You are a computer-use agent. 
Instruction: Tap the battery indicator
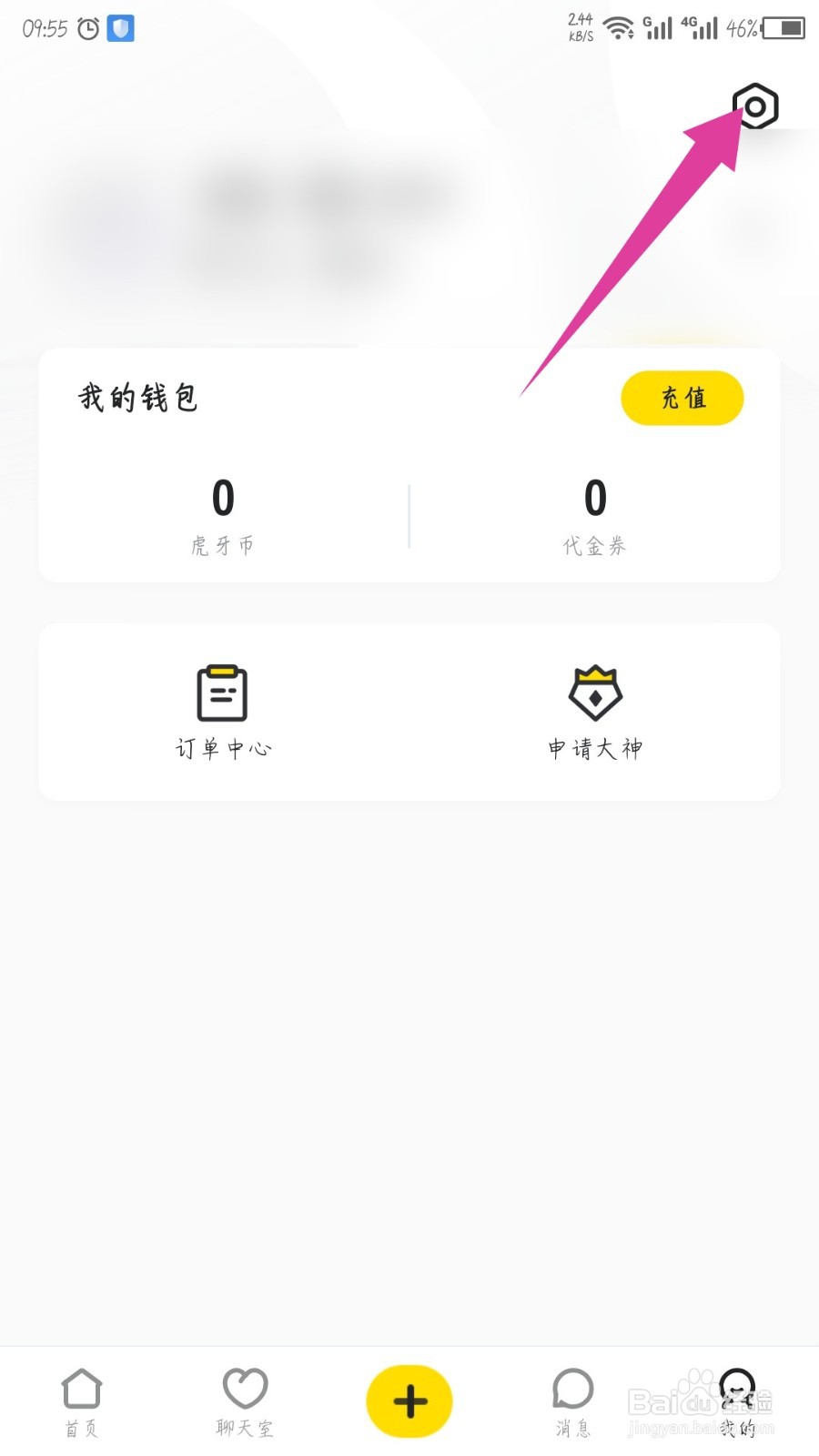[784, 27]
